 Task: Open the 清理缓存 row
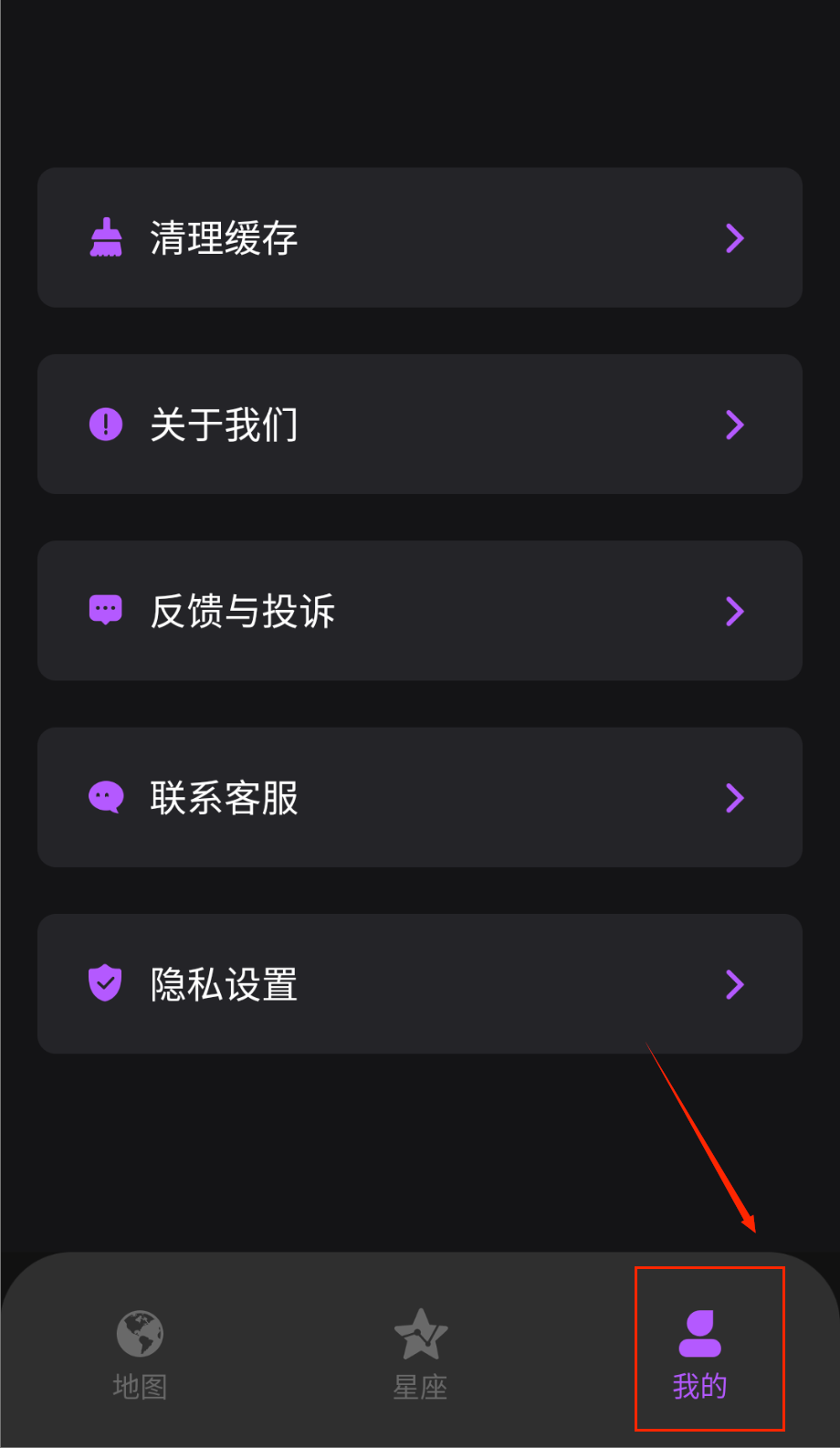419,237
